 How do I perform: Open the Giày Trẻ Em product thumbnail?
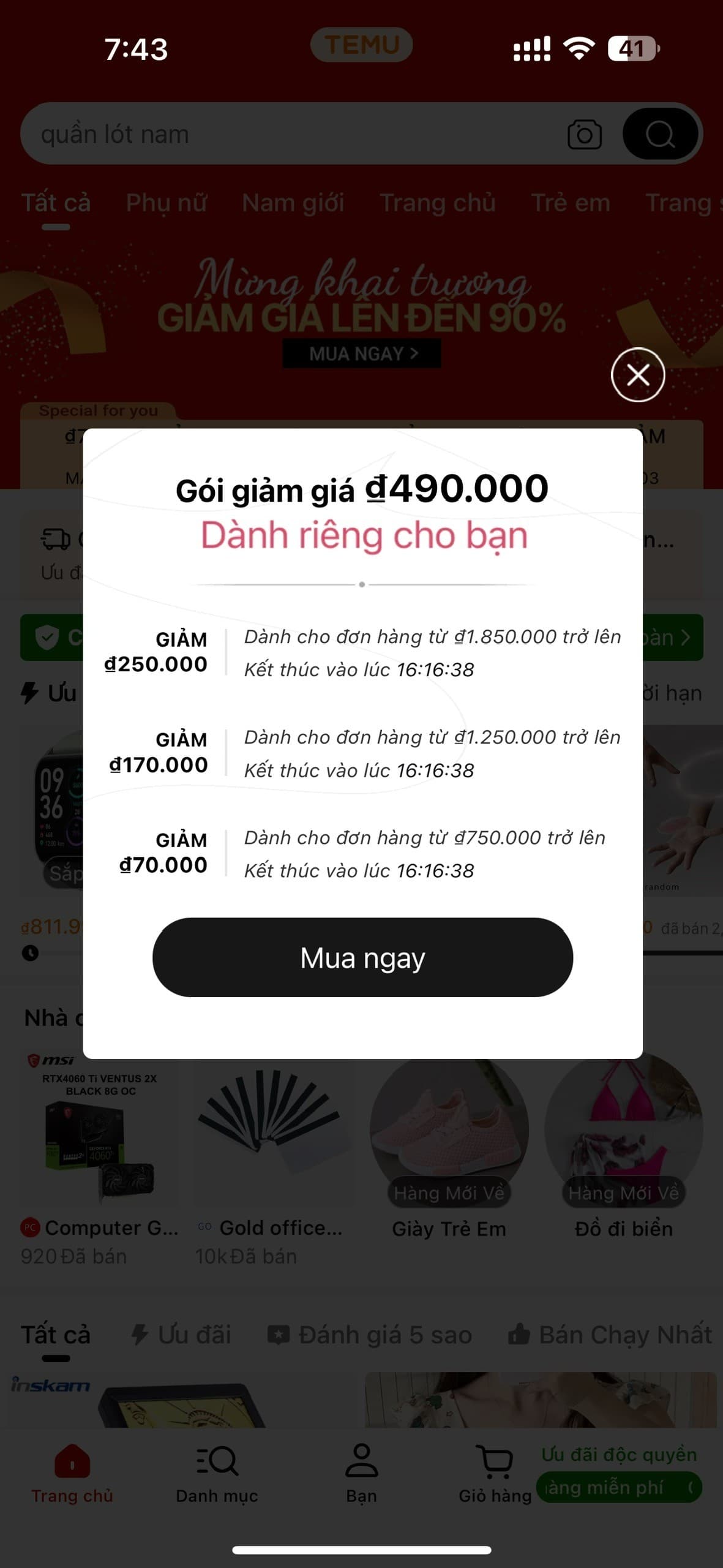pos(449,1133)
